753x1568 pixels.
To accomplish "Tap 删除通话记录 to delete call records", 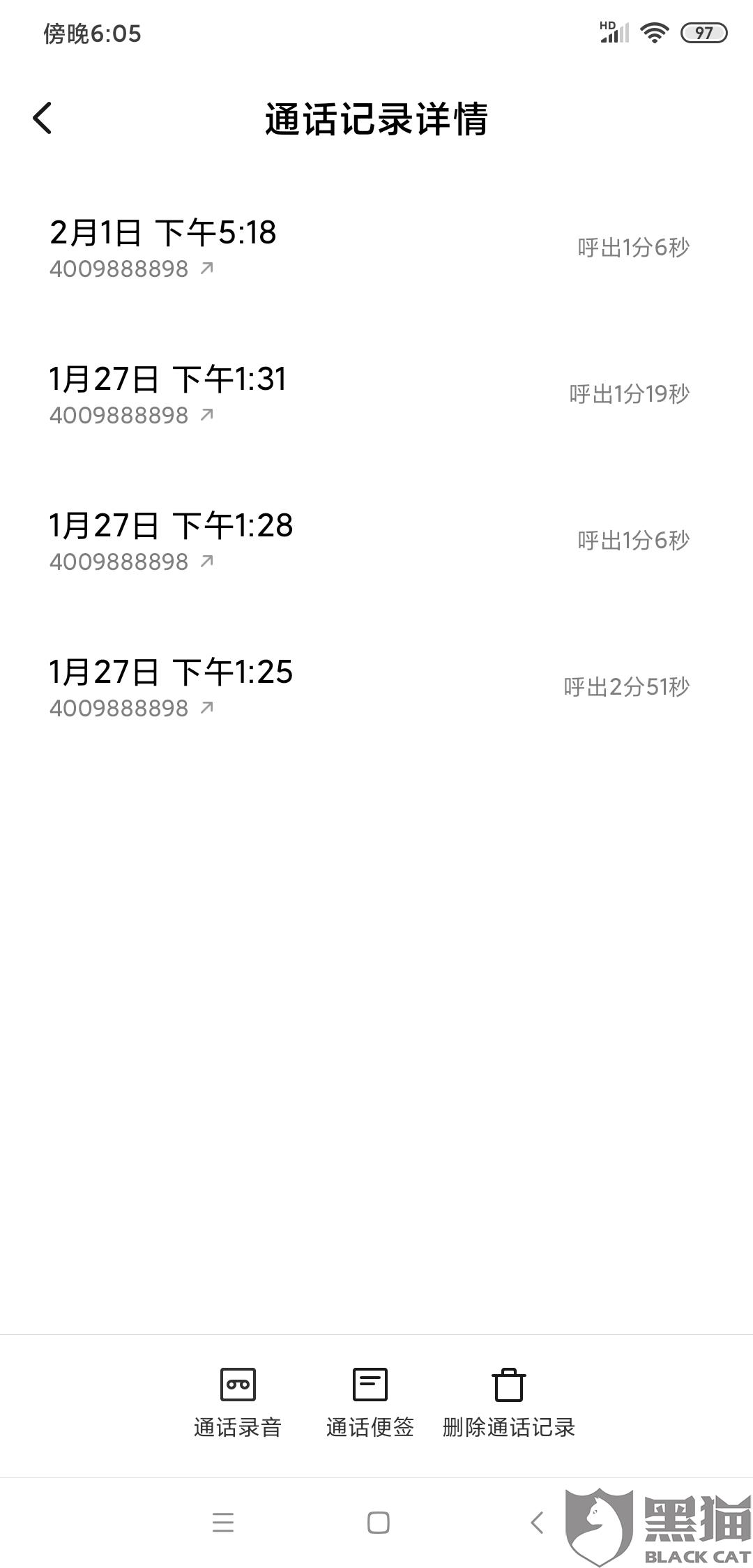I will (x=508, y=1402).
